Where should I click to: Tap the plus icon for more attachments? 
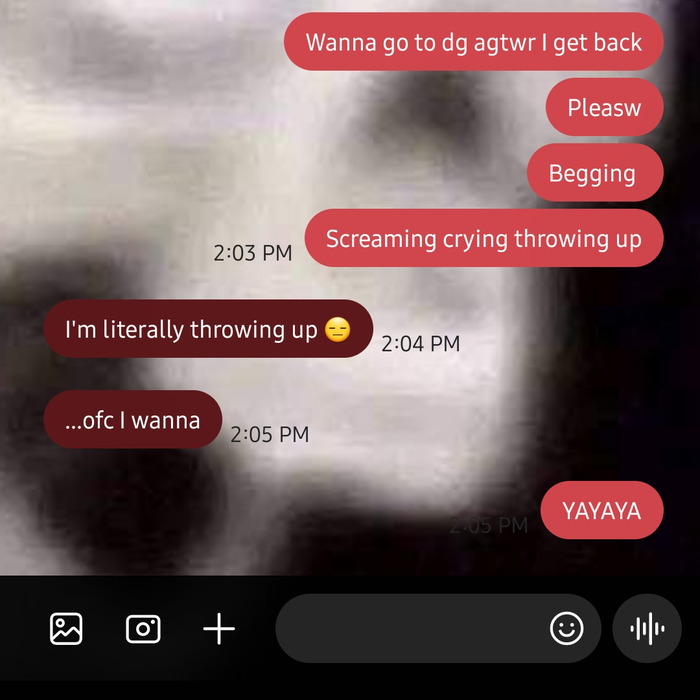click(x=219, y=629)
